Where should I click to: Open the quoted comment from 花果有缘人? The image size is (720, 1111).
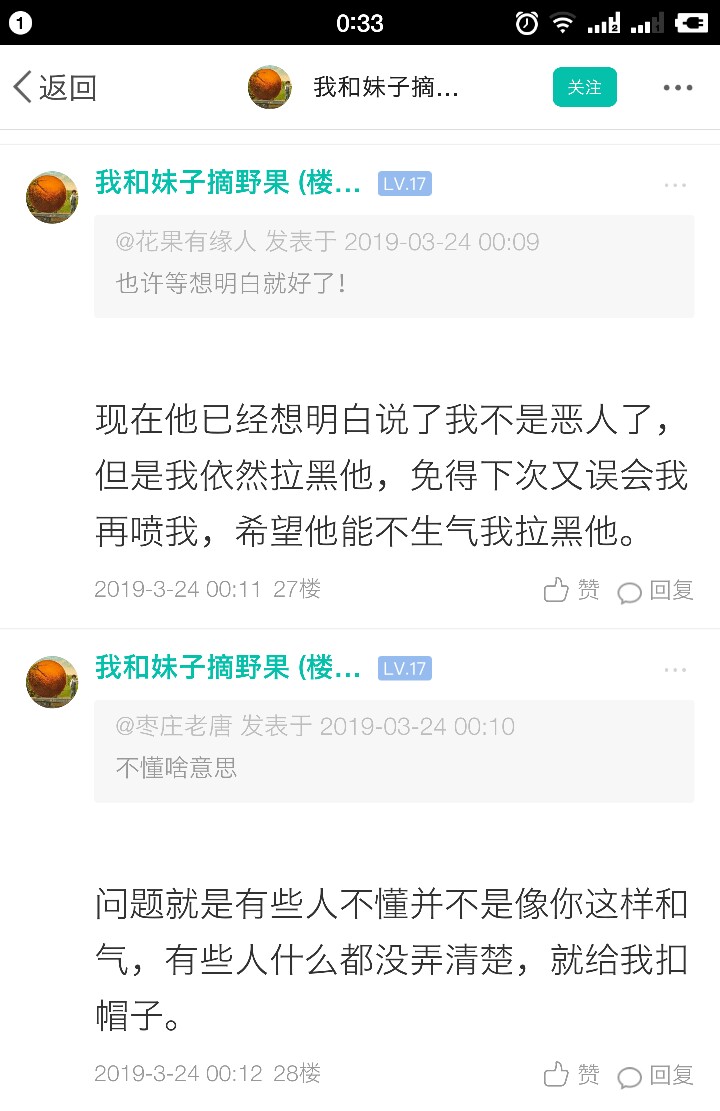tap(394, 265)
